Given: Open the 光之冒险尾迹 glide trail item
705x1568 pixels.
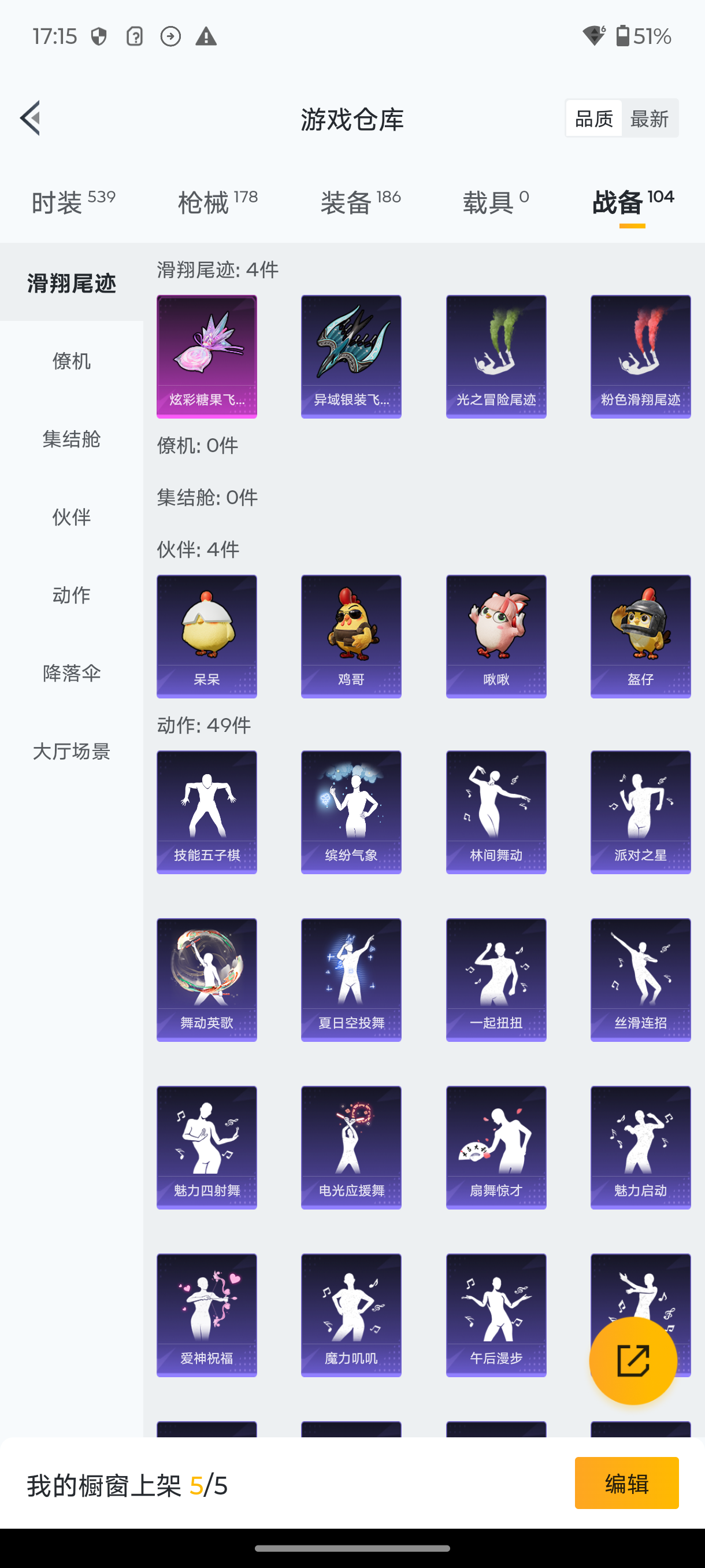Looking at the screenshot, I should coord(496,356).
